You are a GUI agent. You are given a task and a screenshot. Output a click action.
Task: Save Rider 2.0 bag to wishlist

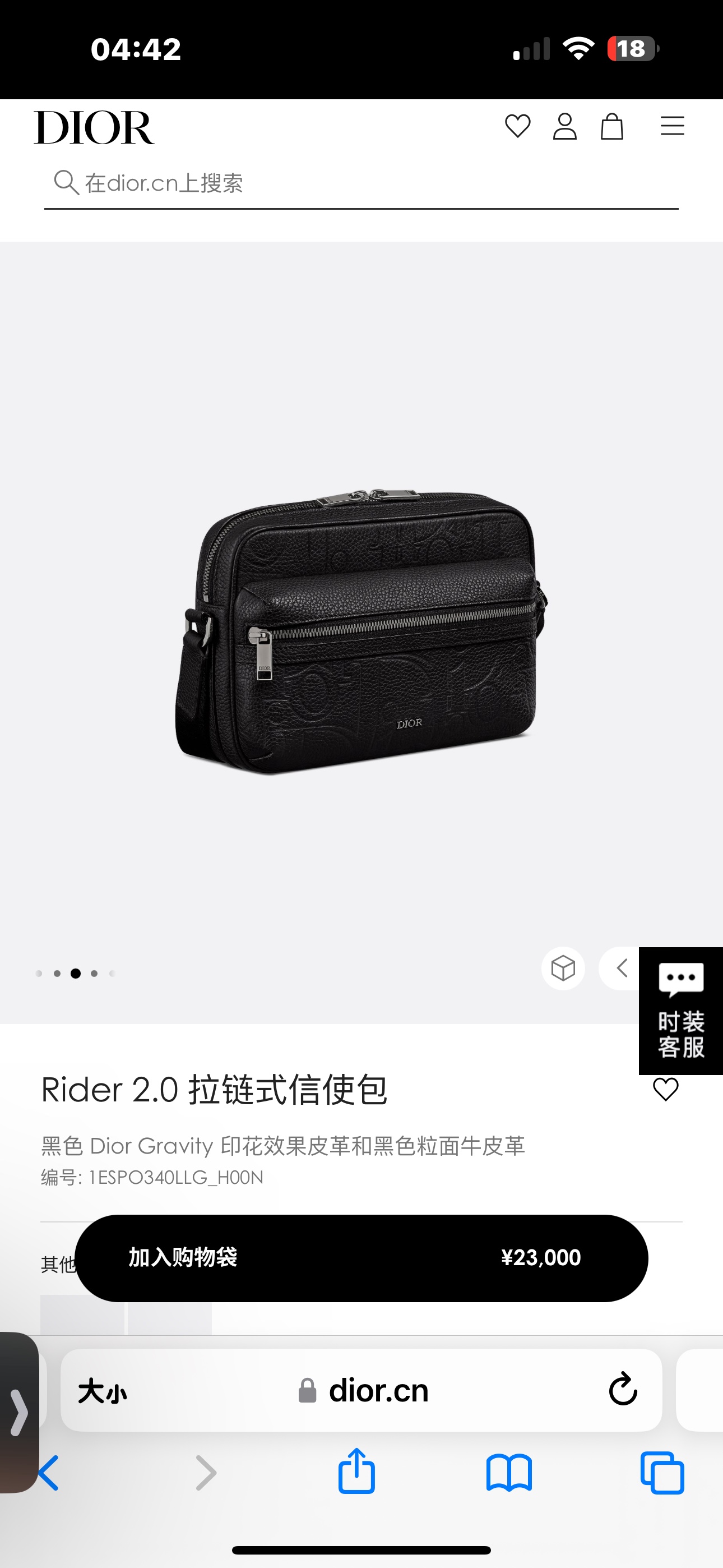665,1089
